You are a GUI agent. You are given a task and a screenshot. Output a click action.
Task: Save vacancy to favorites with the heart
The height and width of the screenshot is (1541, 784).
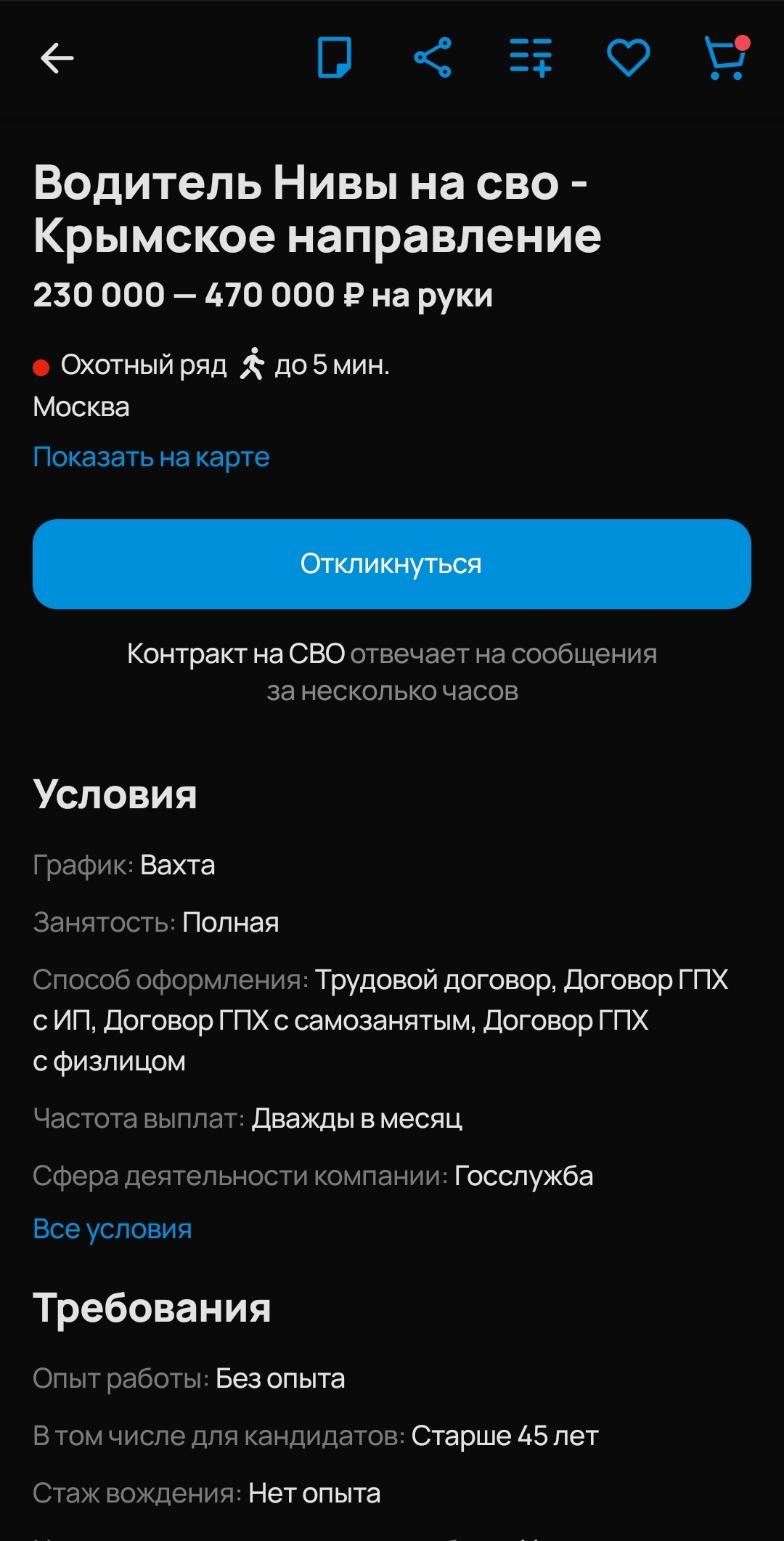pos(628,57)
